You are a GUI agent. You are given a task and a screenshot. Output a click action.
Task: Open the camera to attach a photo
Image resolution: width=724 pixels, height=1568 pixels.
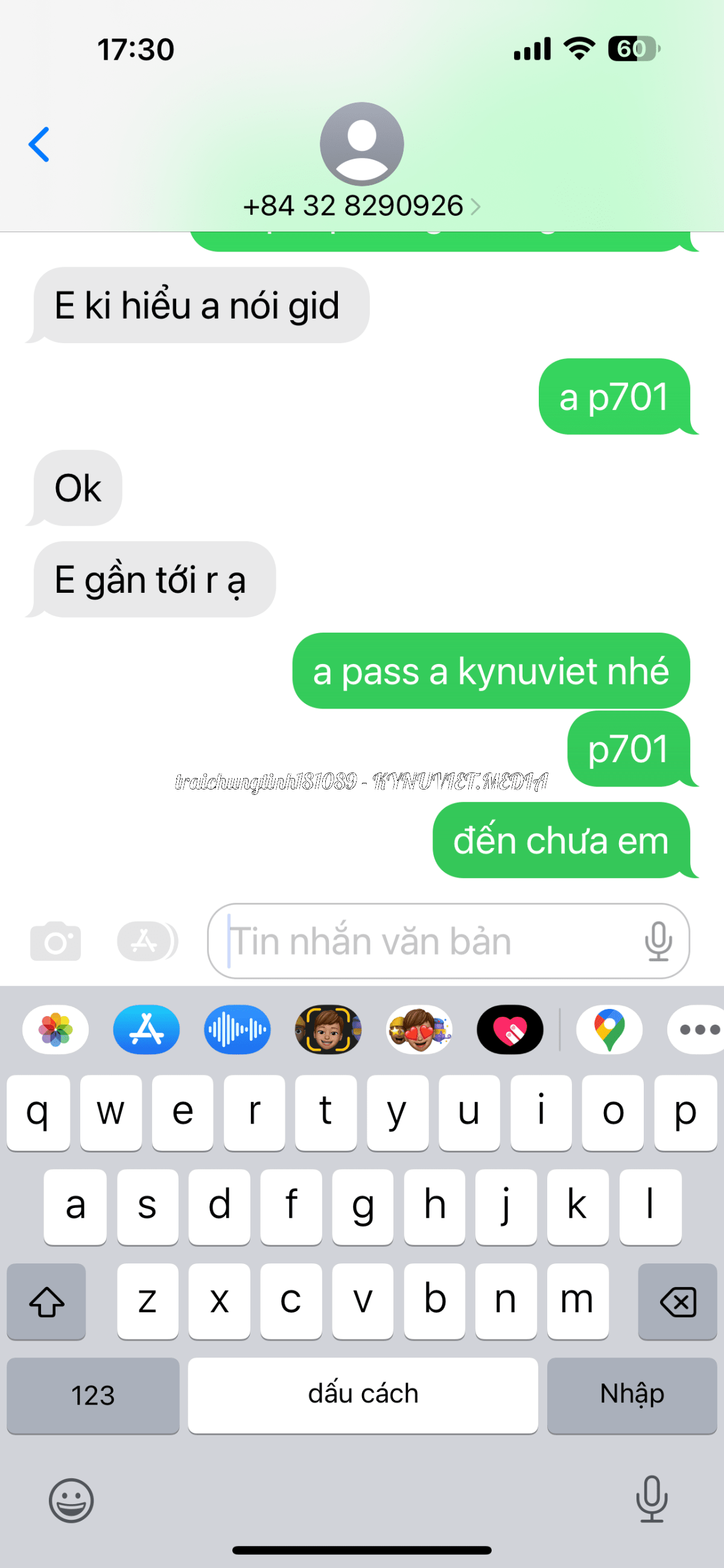pyautogui.click(x=56, y=941)
